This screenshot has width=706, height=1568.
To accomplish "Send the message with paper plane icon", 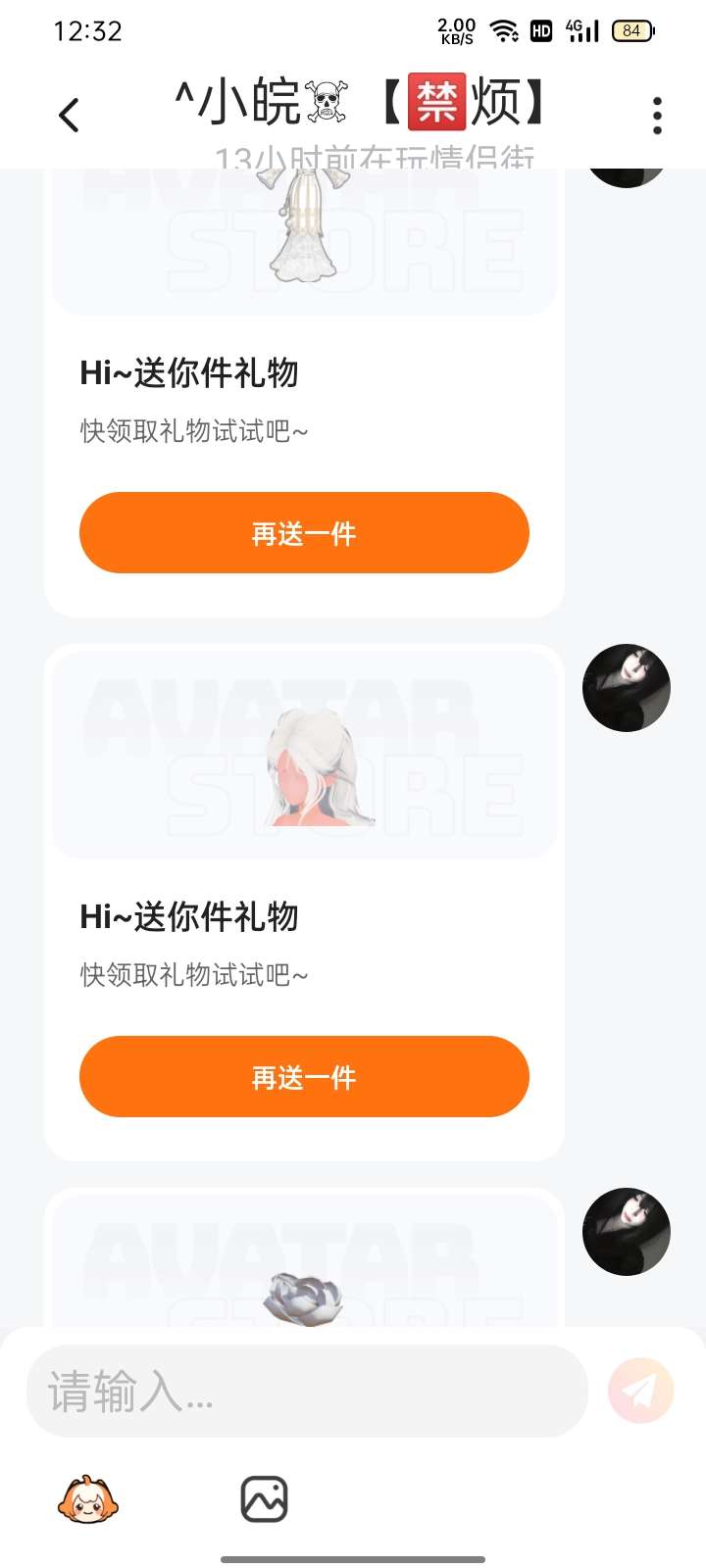I will [x=640, y=1391].
